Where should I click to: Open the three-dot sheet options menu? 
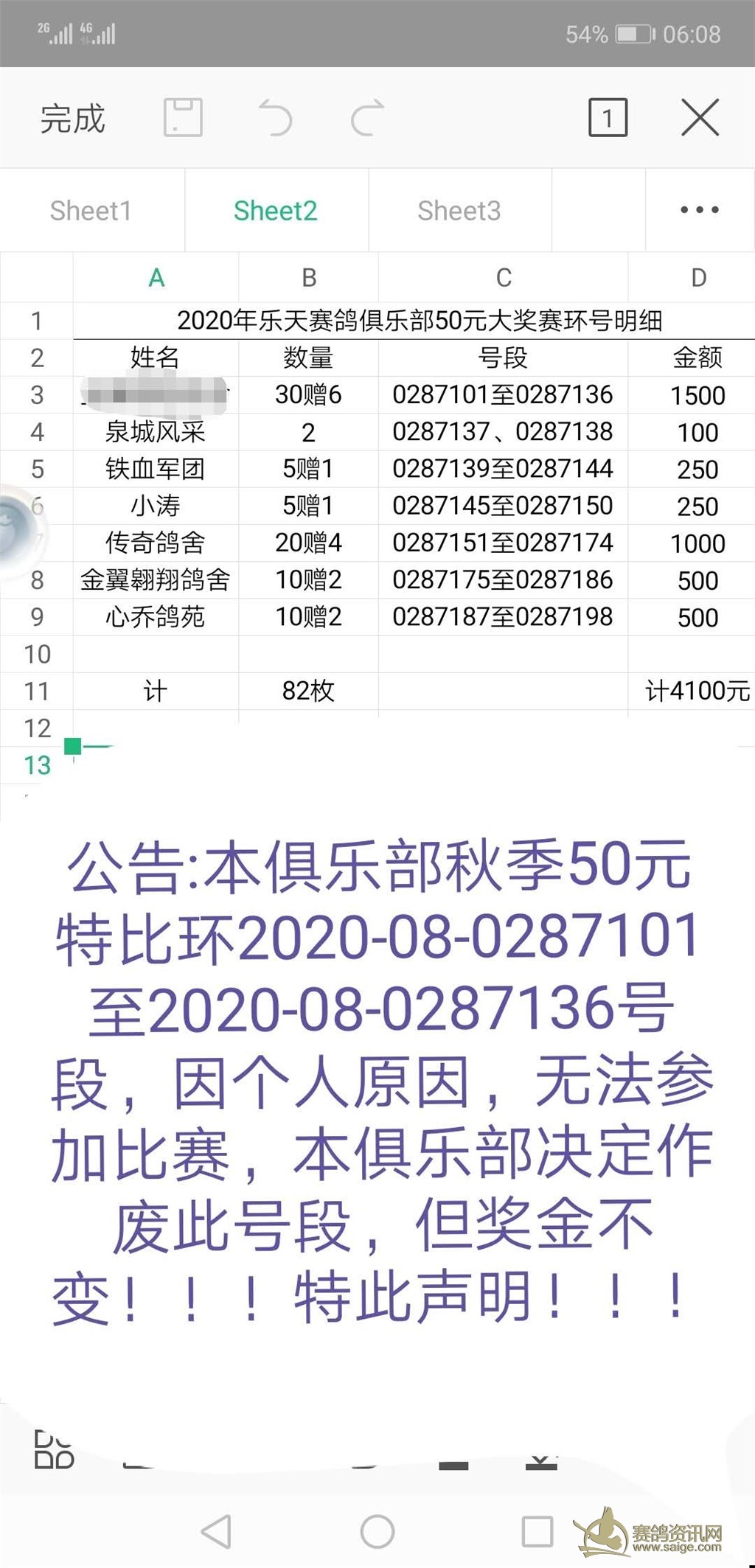700,210
